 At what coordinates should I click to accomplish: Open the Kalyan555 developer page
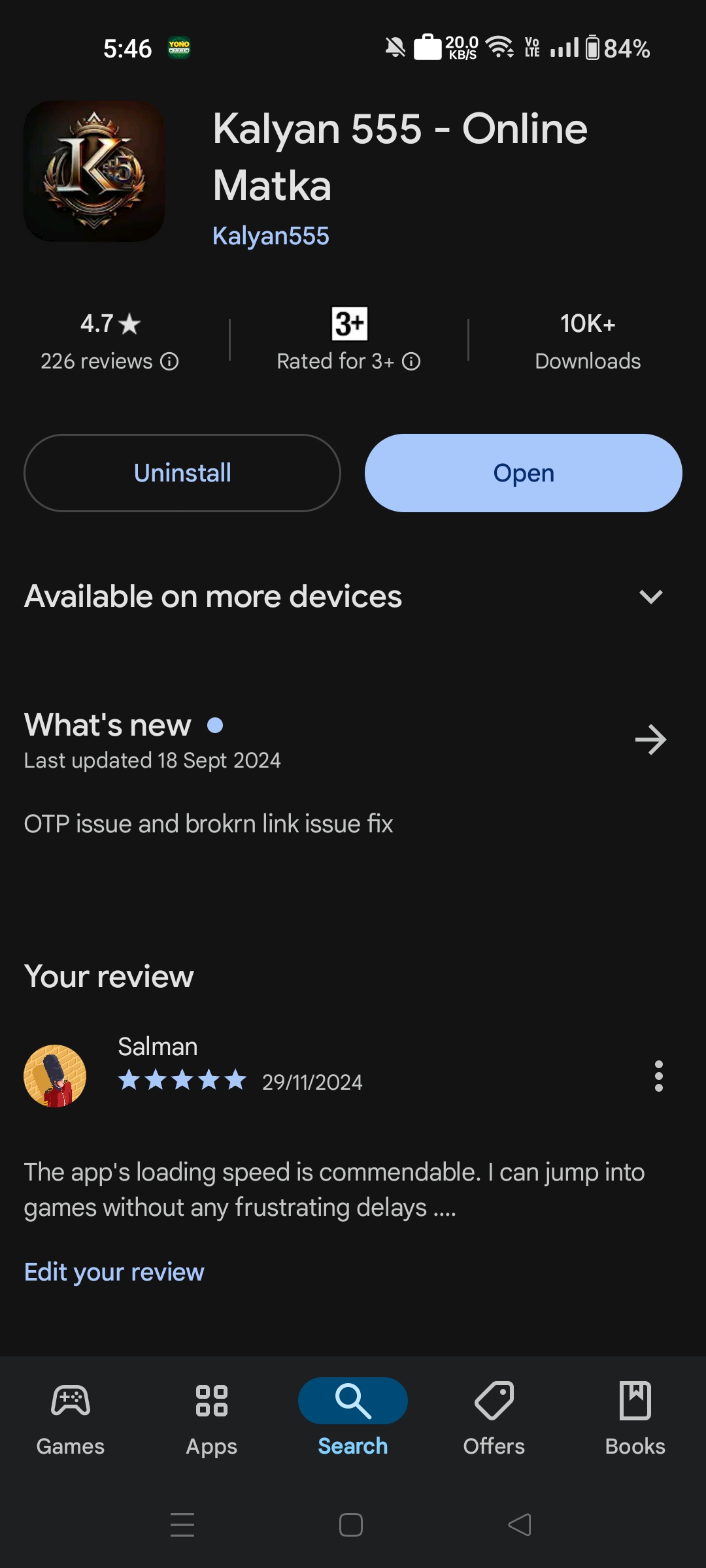(x=271, y=236)
